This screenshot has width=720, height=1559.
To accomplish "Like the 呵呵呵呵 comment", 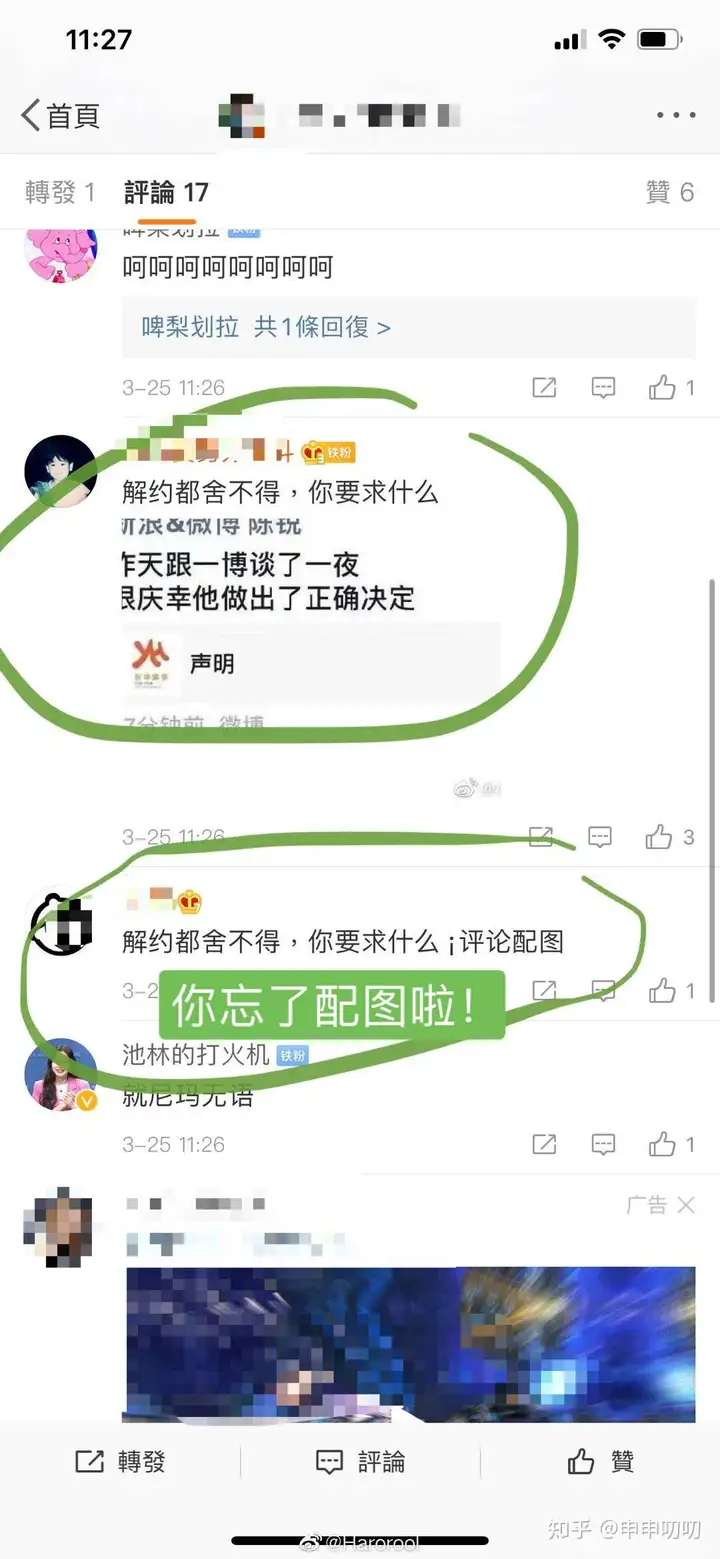I will point(671,387).
